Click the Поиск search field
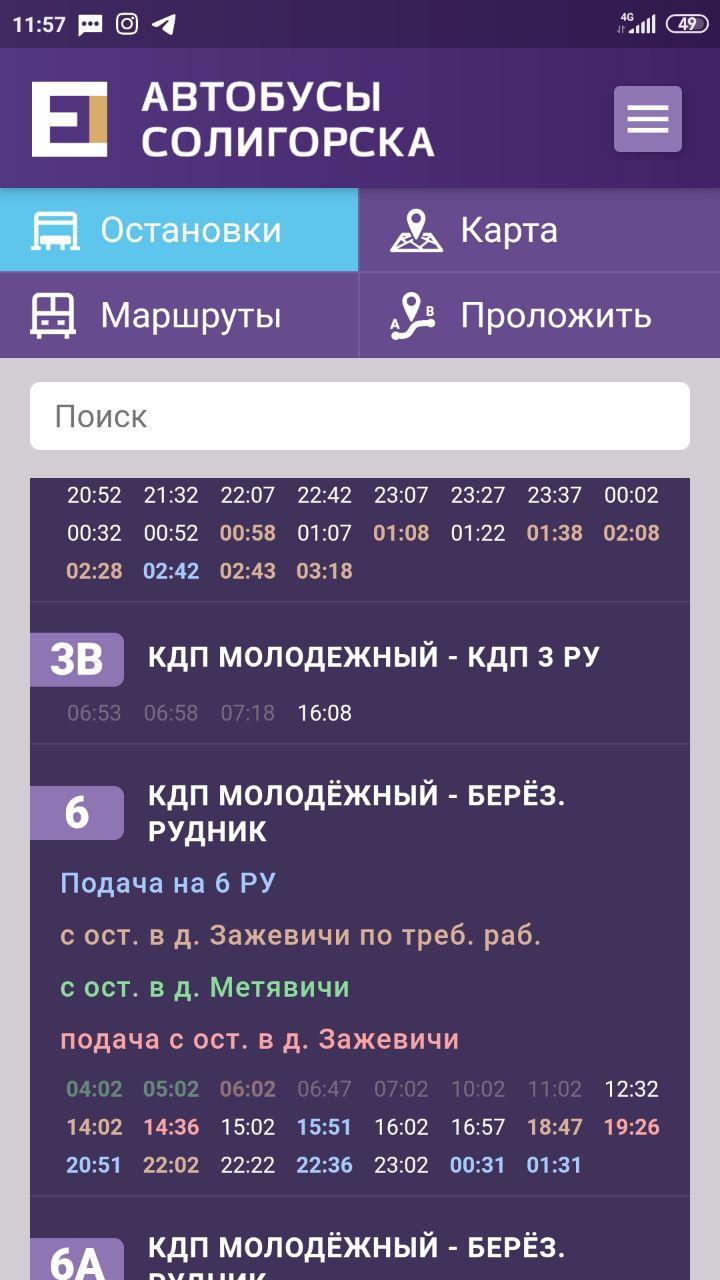 pos(360,415)
